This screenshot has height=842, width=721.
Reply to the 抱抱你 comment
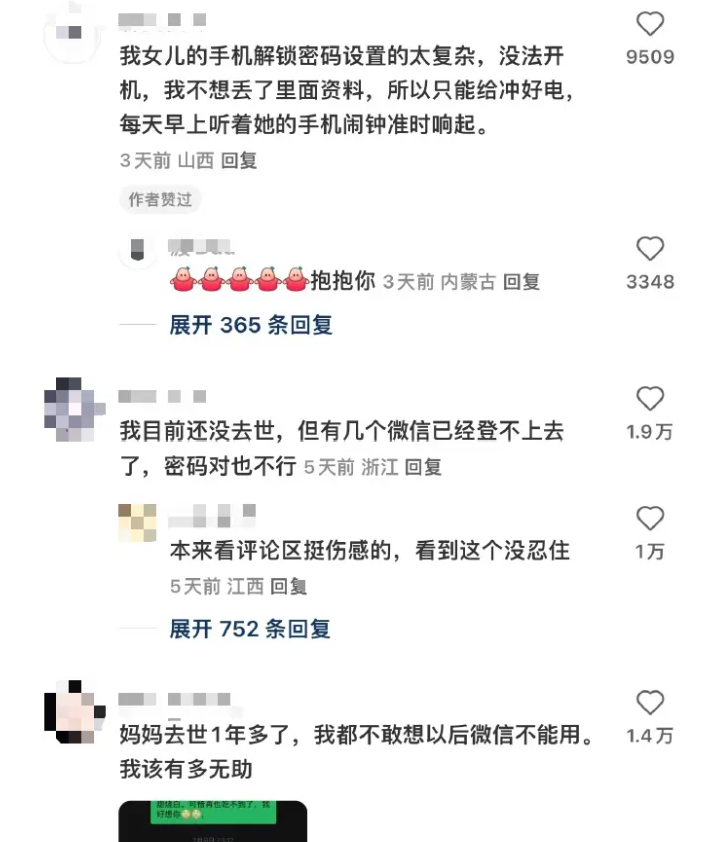click(521, 282)
